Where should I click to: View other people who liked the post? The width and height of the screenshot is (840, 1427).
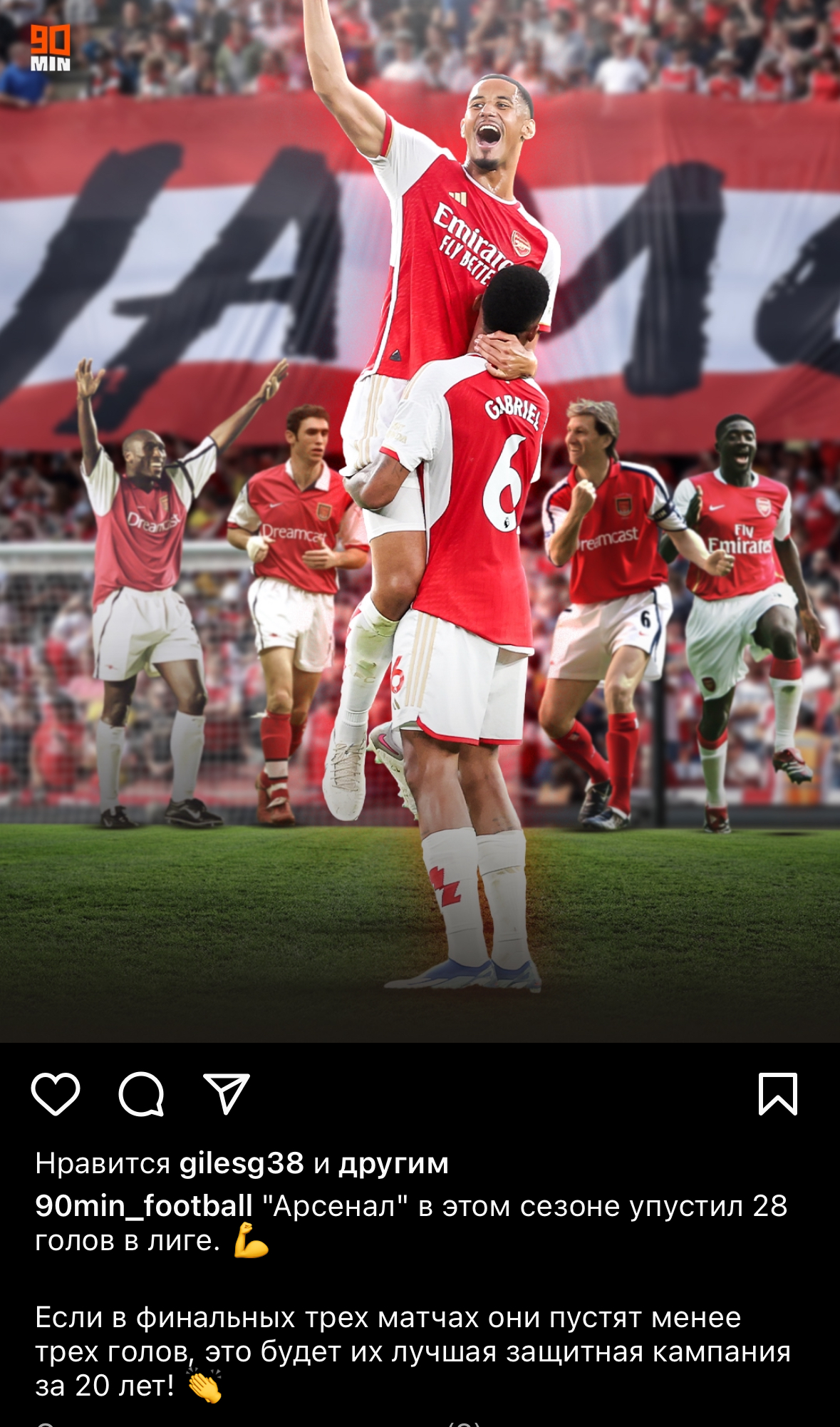[x=393, y=1163]
